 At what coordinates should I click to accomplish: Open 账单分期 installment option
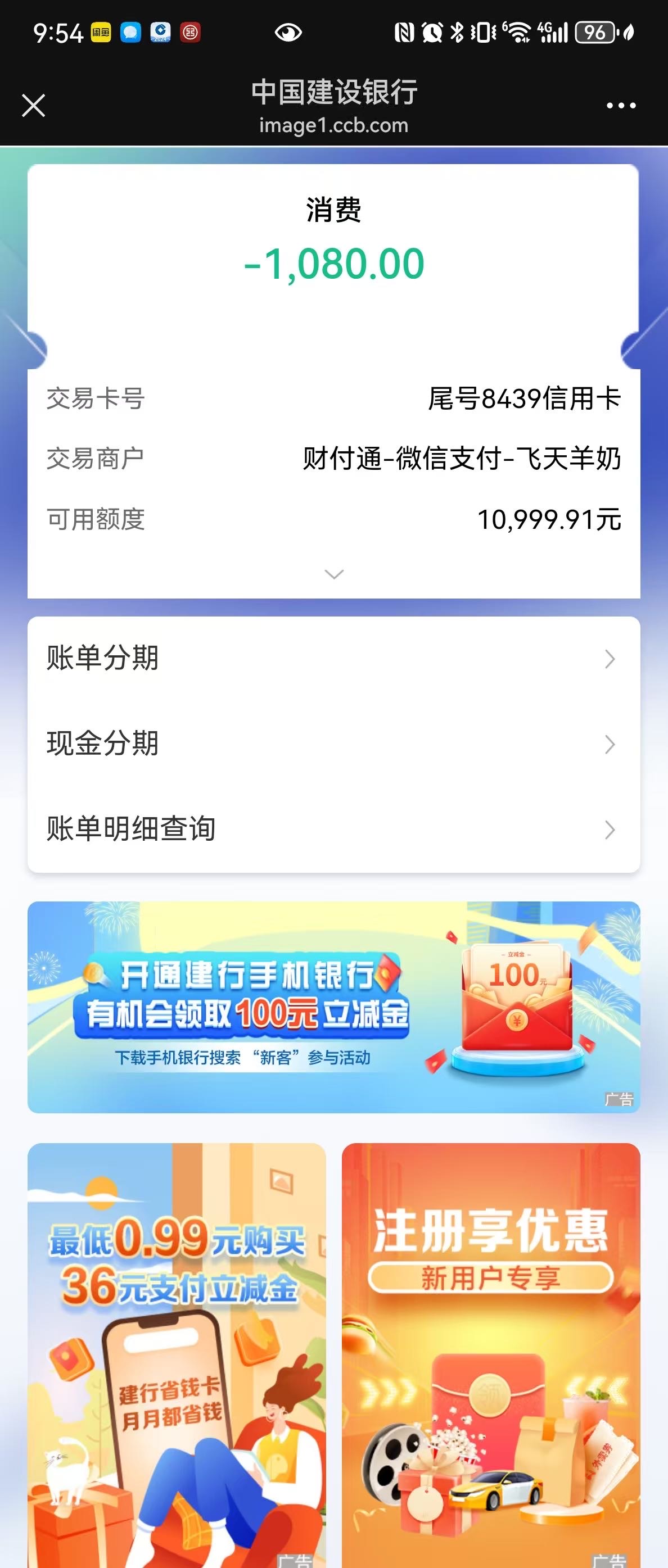tap(333, 659)
